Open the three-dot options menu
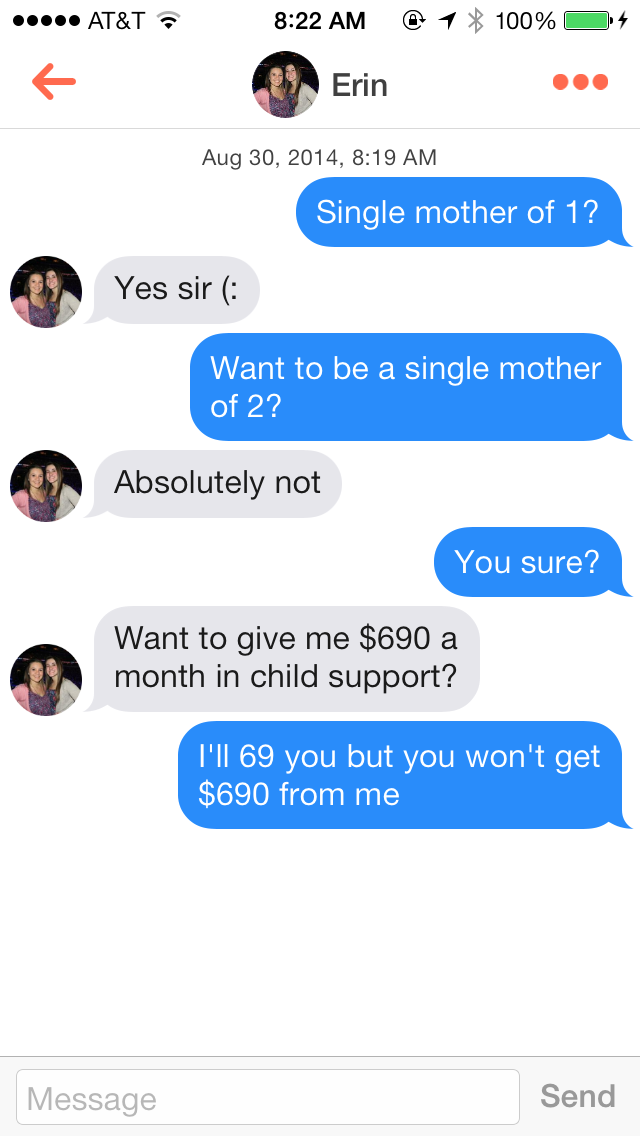The width and height of the screenshot is (640, 1136). (x=580, y=82)
